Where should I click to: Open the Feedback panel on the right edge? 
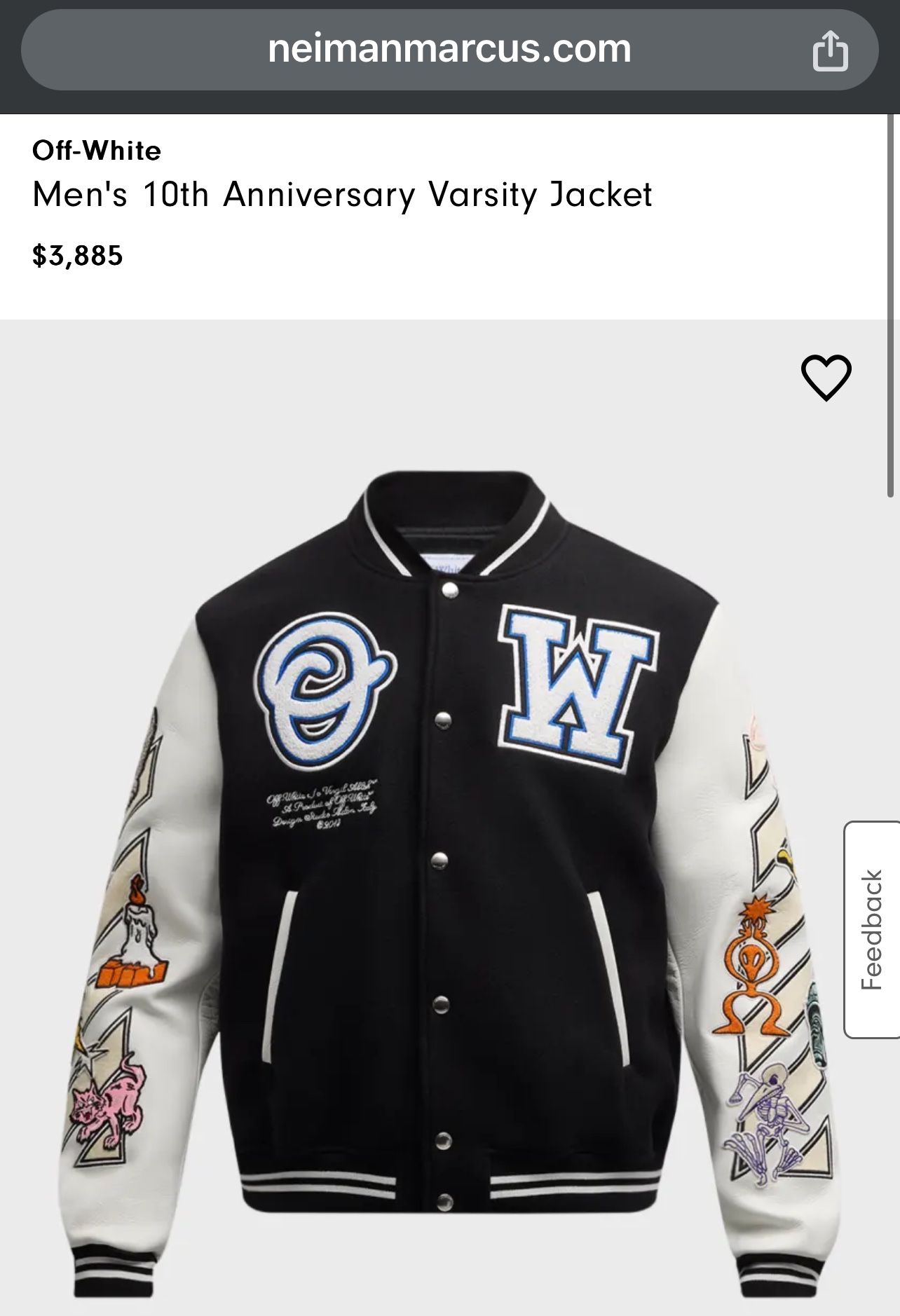pyautogui.click(x=874, y=943)
